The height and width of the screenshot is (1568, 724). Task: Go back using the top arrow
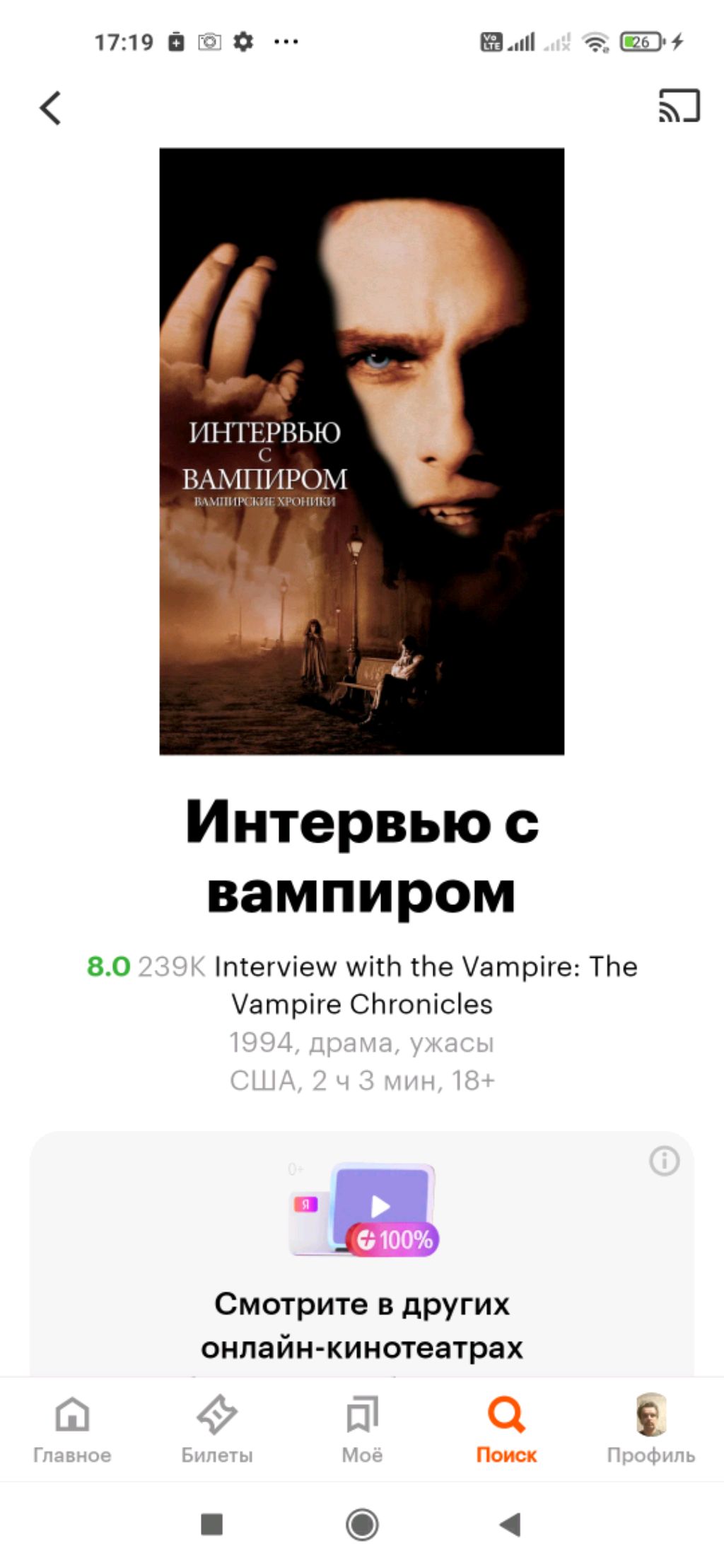pyautogui.click(x=50, y=108)
